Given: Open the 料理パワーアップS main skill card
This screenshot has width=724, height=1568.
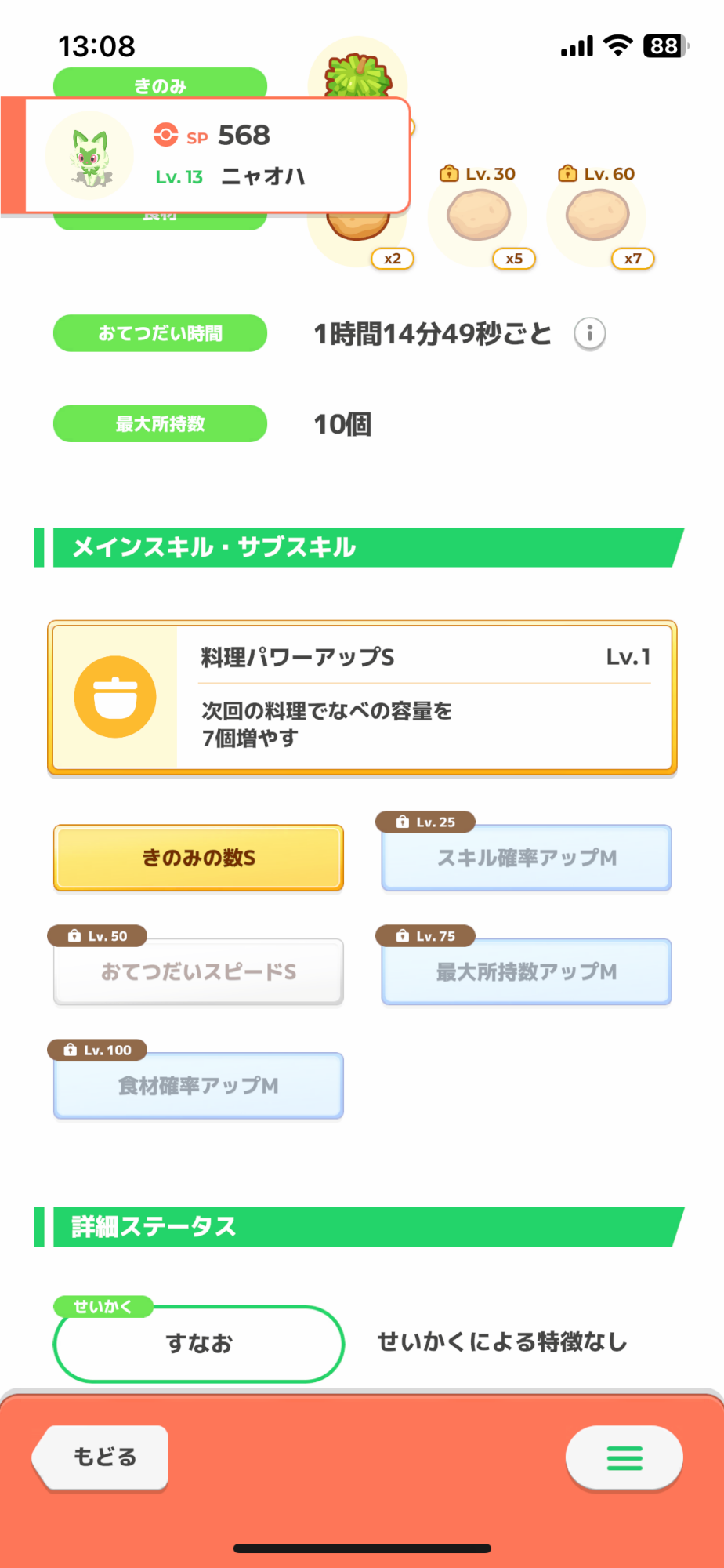Looking at the screenshot, I should tap(362, 697).
